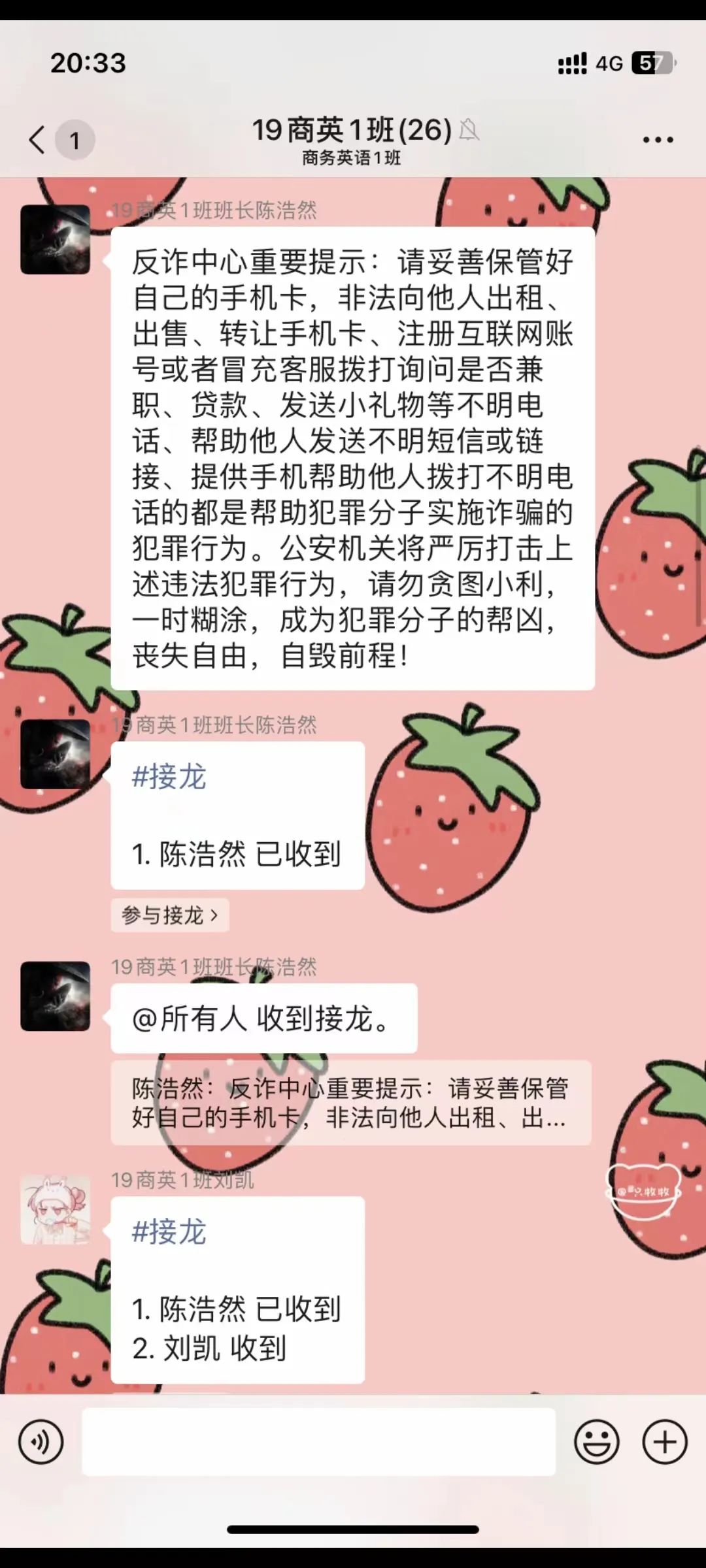706x1568 pixels.
Task: Open the quoted 反诈中心 message preview
Action: [350, 1103]
